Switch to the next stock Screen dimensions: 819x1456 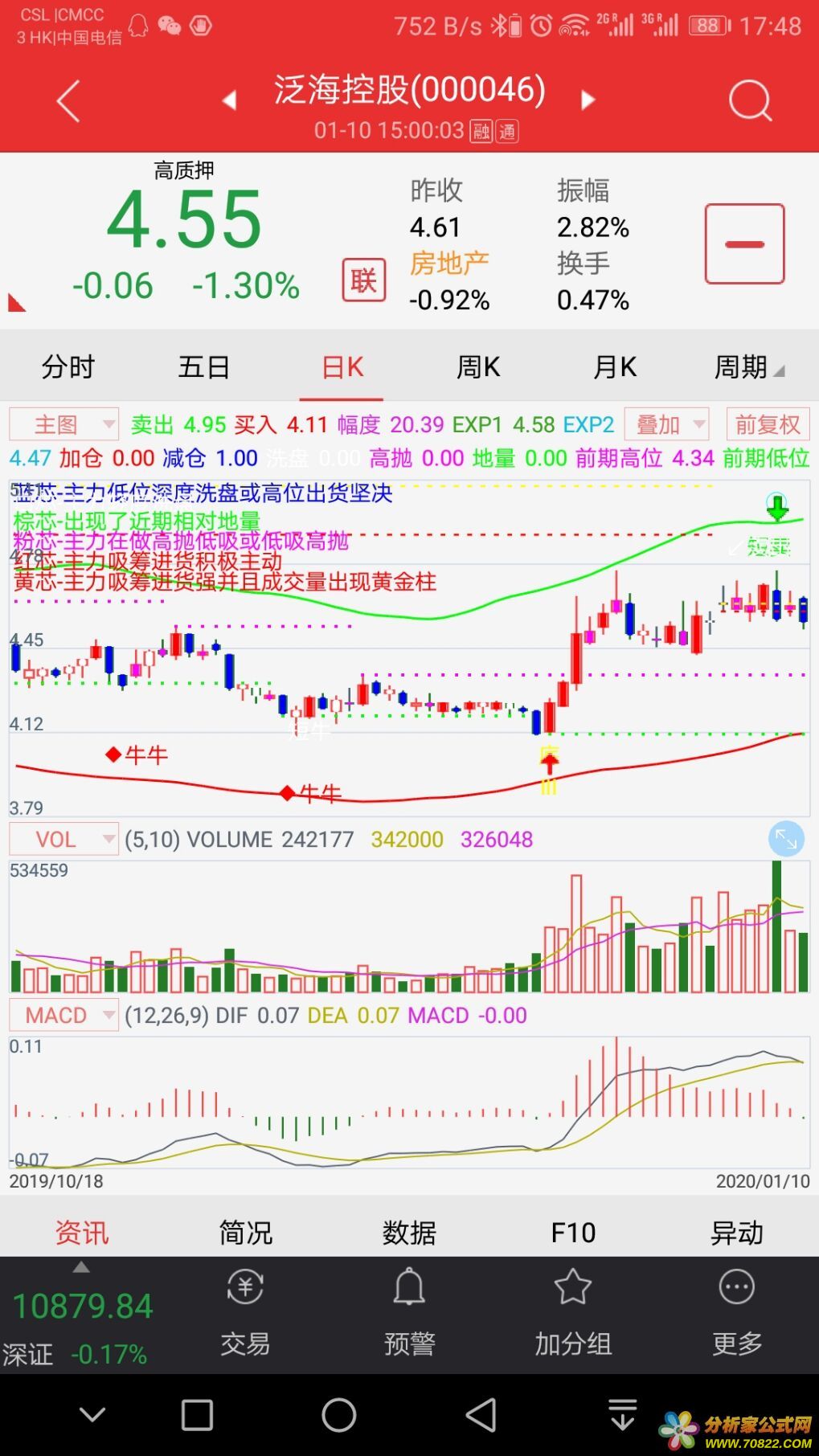[588, 100]
